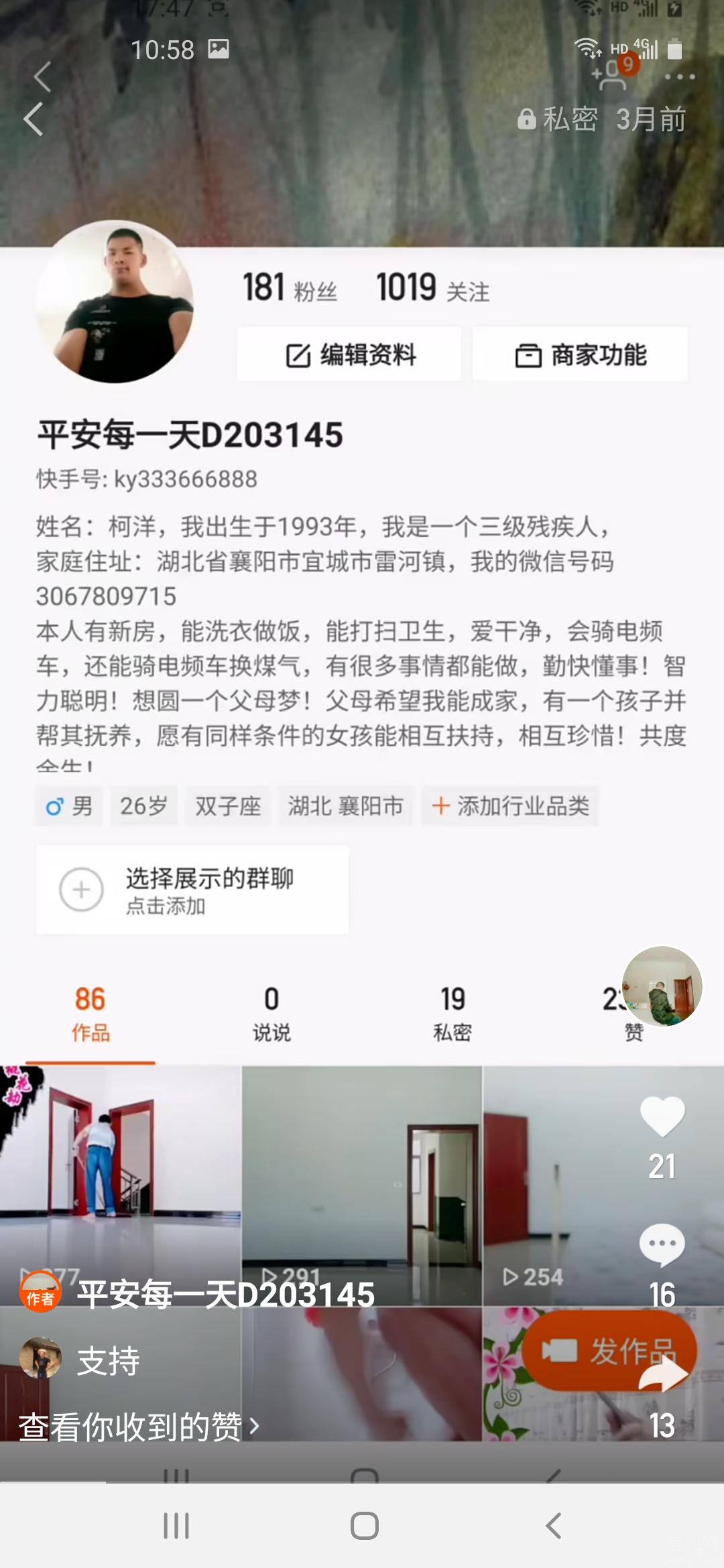The image size is (724, 1568).
Task: Choose a group chat to display (选择展示的群聊)
Action: tap(192, 890)
